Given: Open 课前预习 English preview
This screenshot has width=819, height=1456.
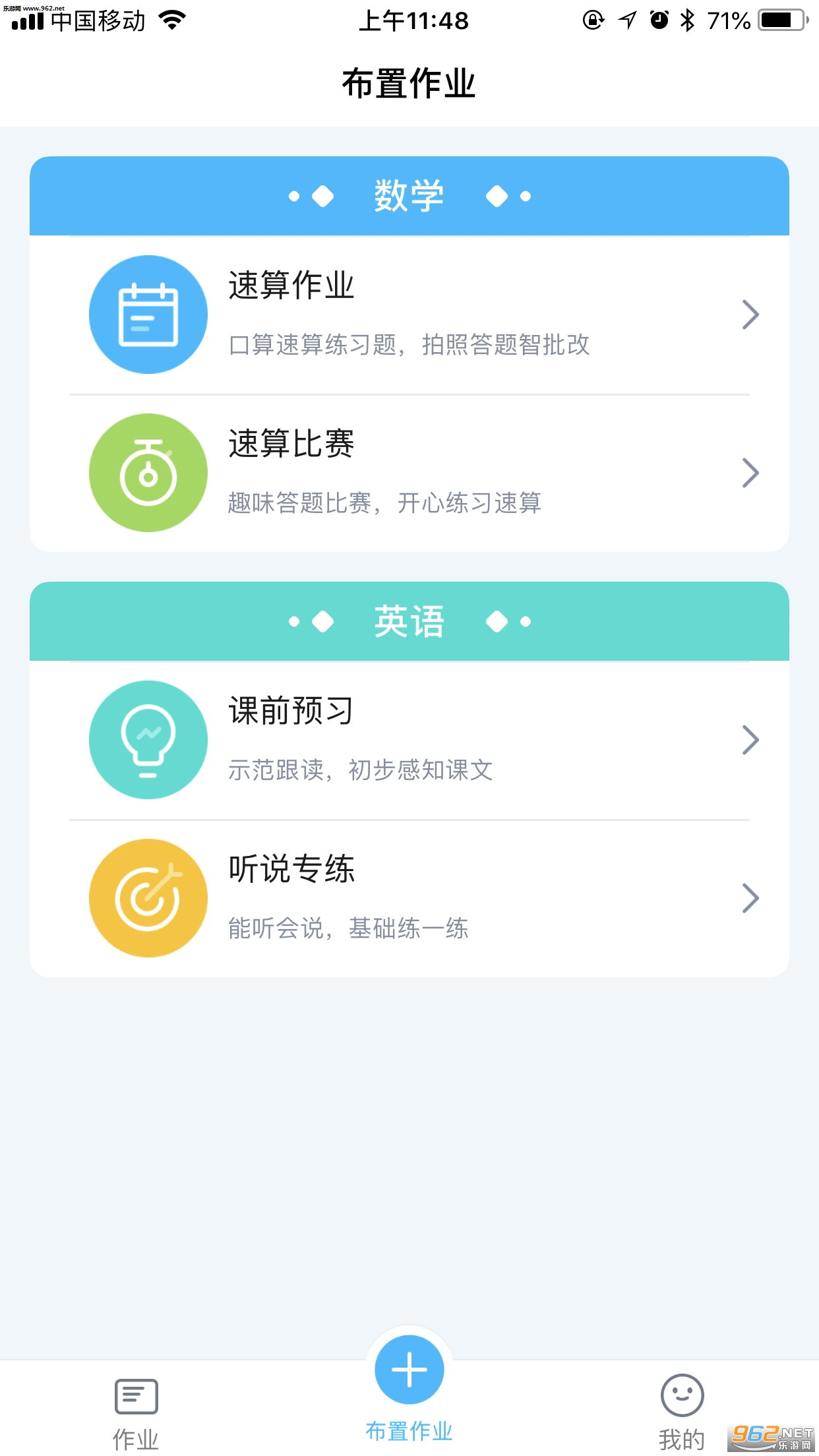Looking at the screenshot, I should point(409,740).
